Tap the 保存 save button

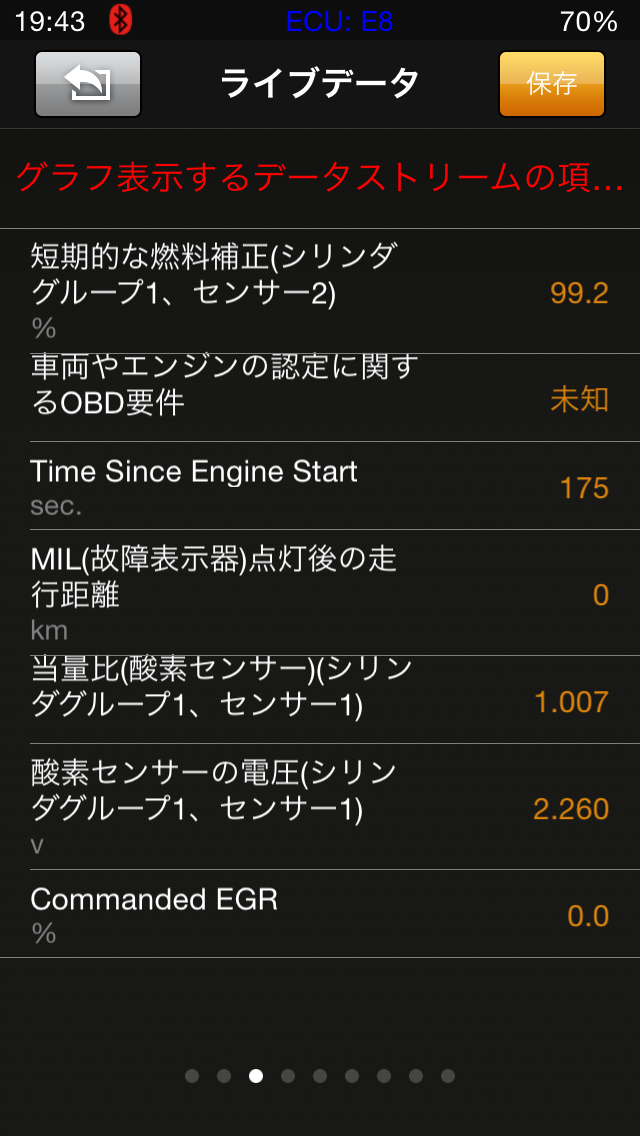pos(551,84)
